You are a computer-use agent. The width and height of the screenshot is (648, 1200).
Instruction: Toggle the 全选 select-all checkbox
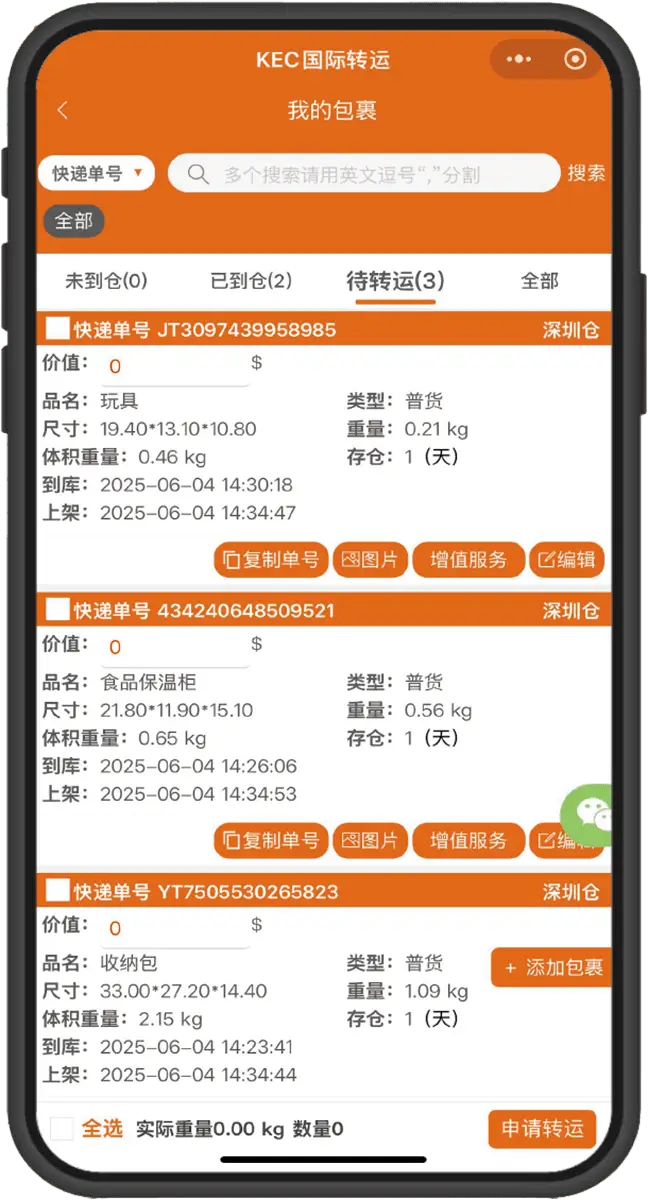pyautogui.click(x=62, y=1129)
